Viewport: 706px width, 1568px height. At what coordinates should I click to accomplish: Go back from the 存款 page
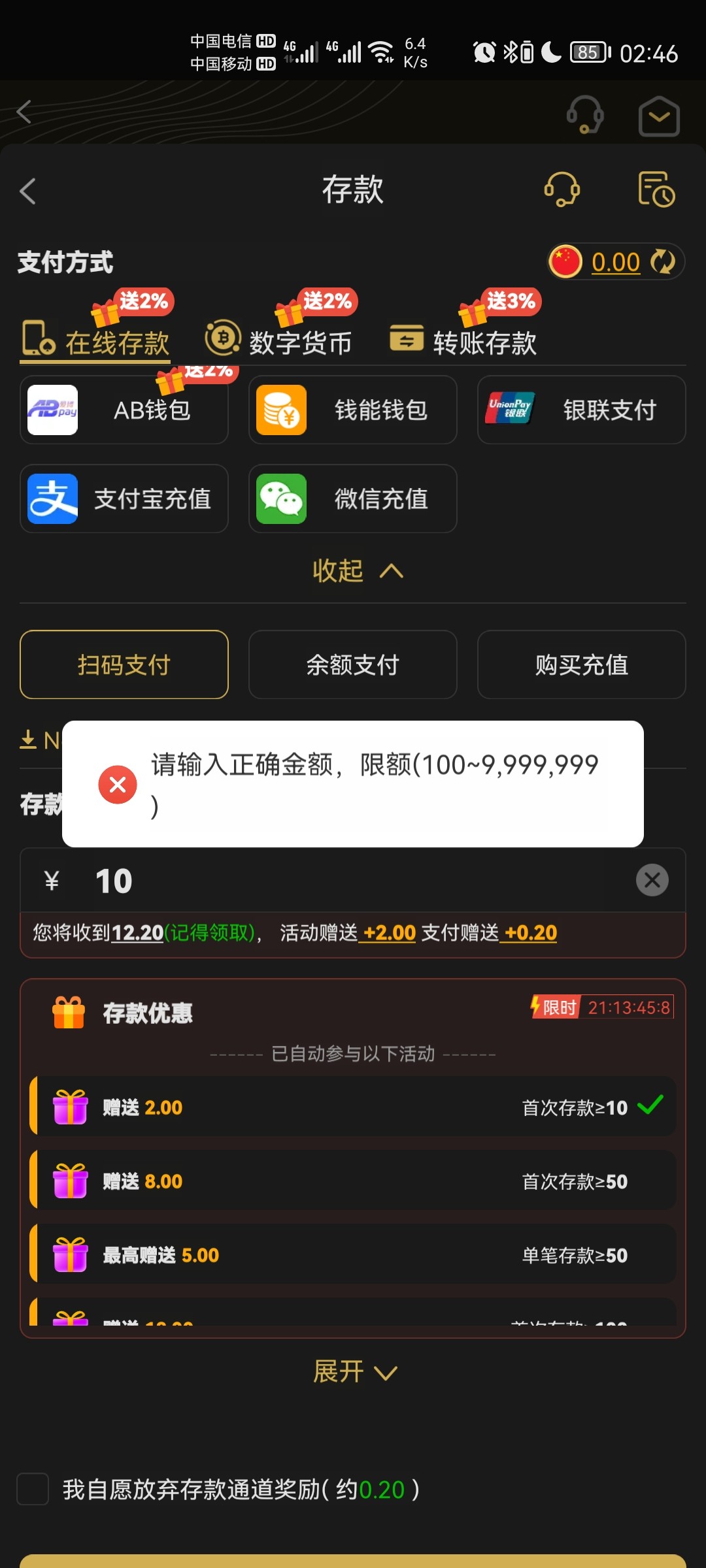(27, 191)
